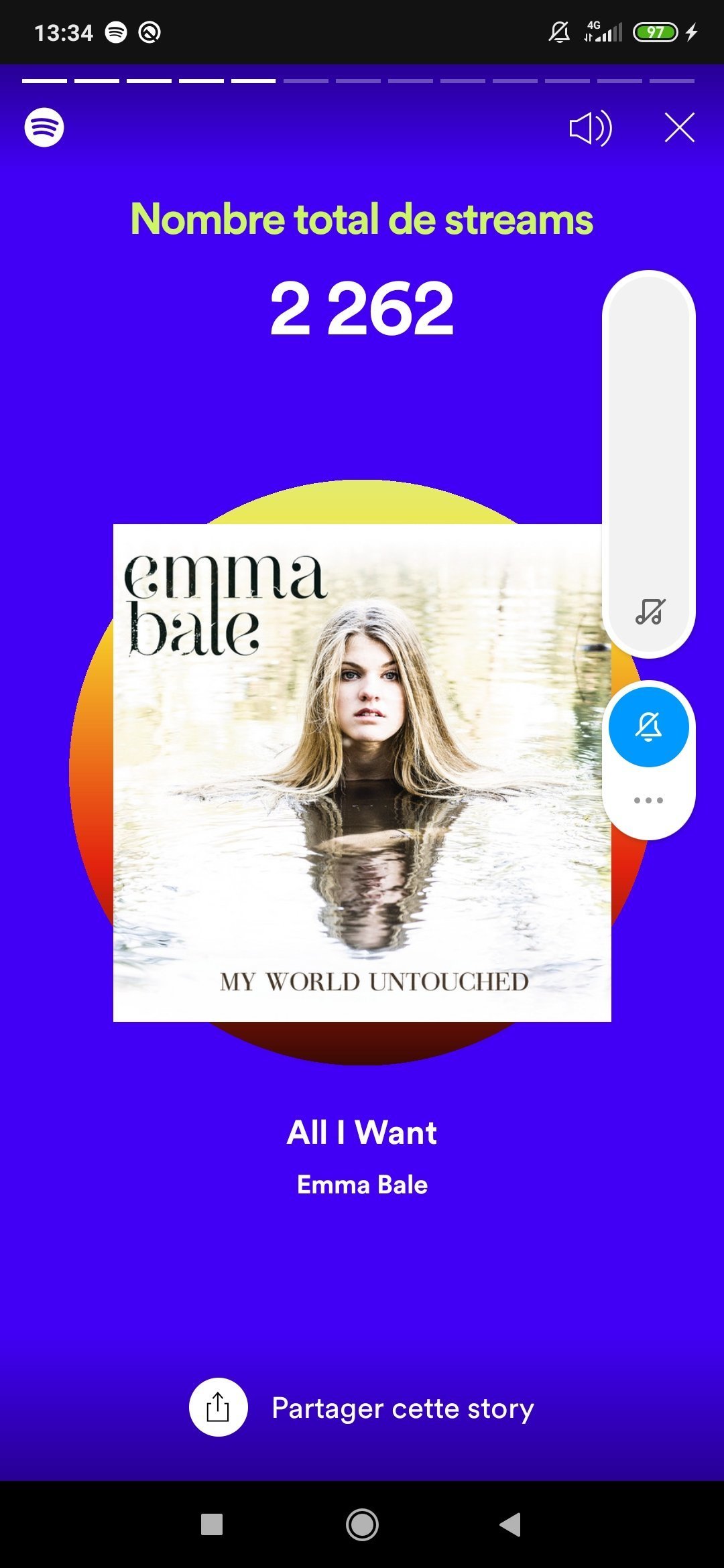This screenshot has height=1568, width=724.
Task: Toggle the blue bell ringer mode button
Action: tap(648, 727)
